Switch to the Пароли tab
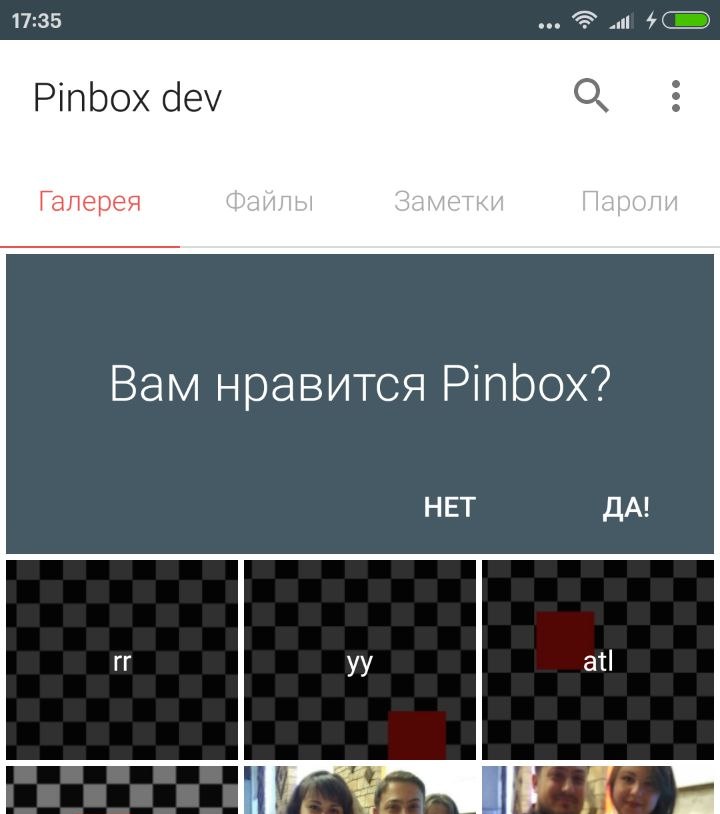Screen dimensions: 720x814 tap(630, 202)
